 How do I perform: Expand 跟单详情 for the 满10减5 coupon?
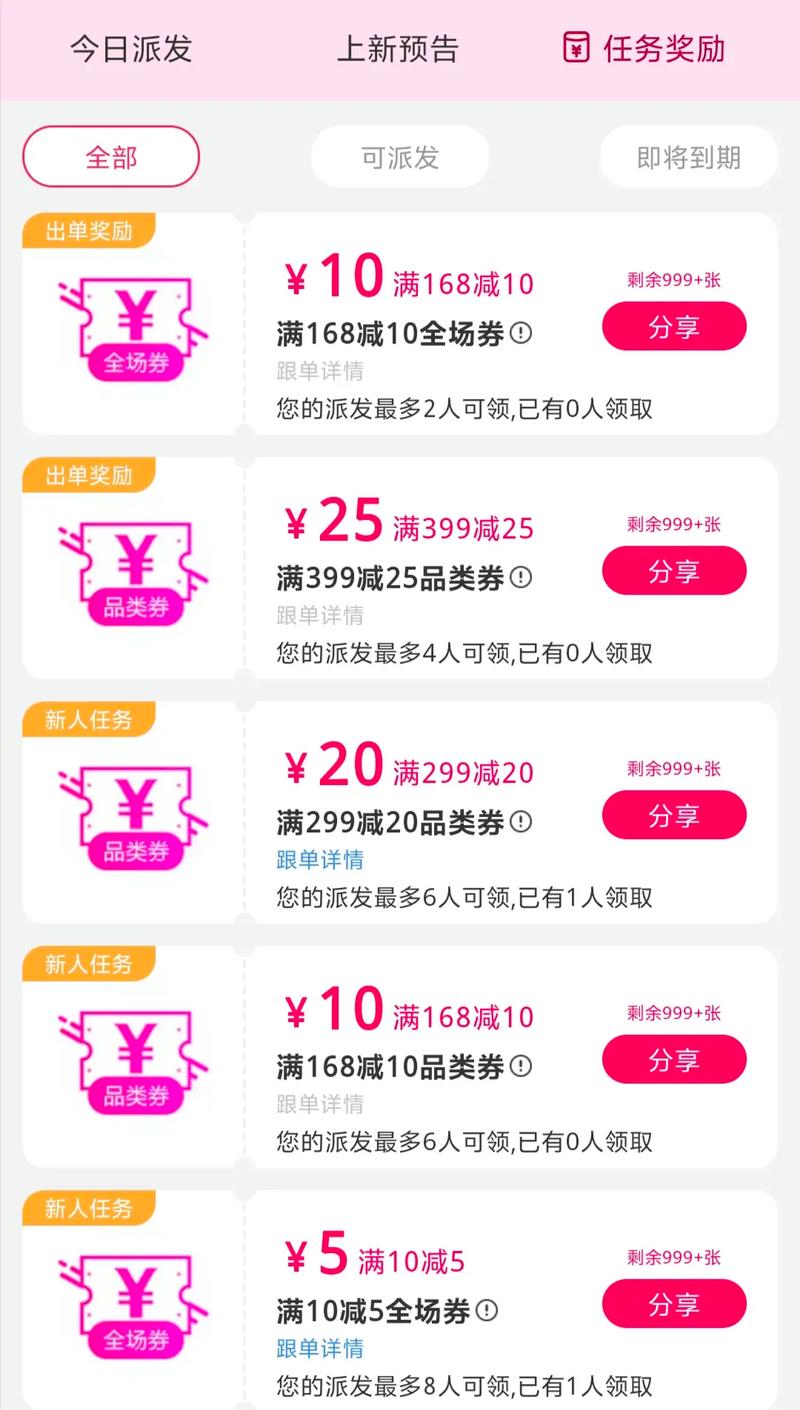pos(318,1347)
